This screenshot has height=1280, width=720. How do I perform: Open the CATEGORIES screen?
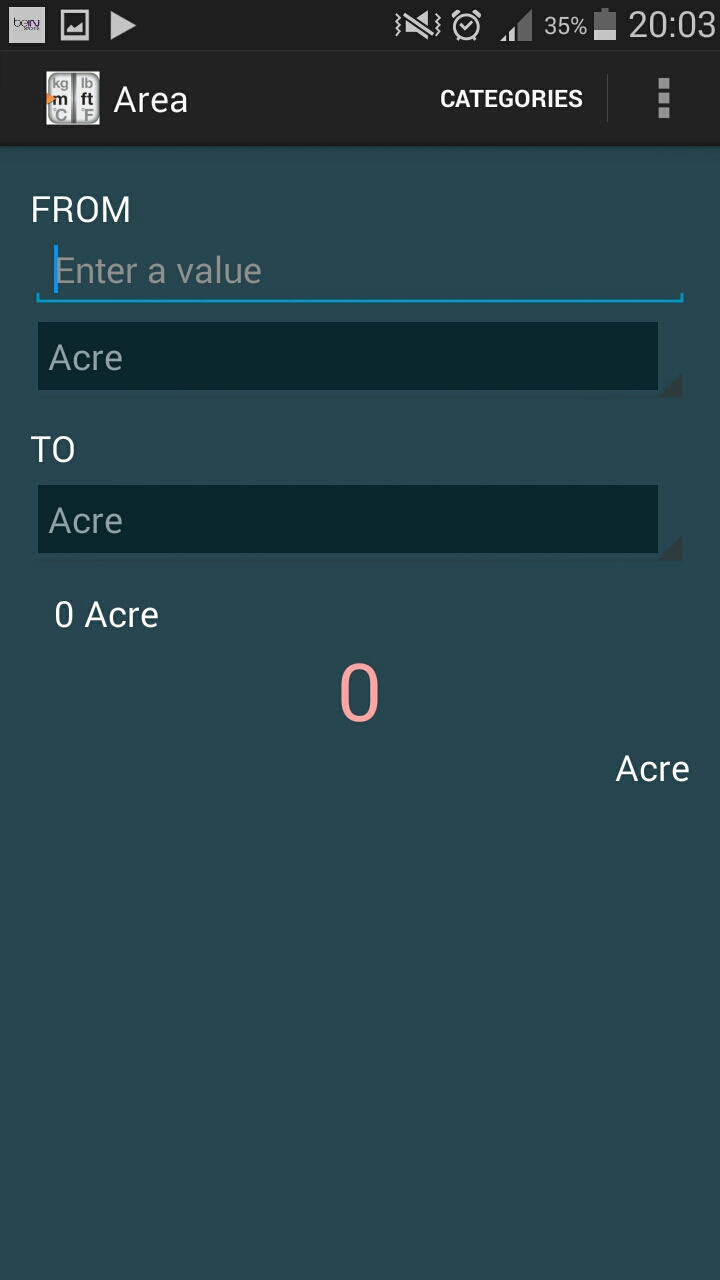pyautogui.click(x=511, y=98)
